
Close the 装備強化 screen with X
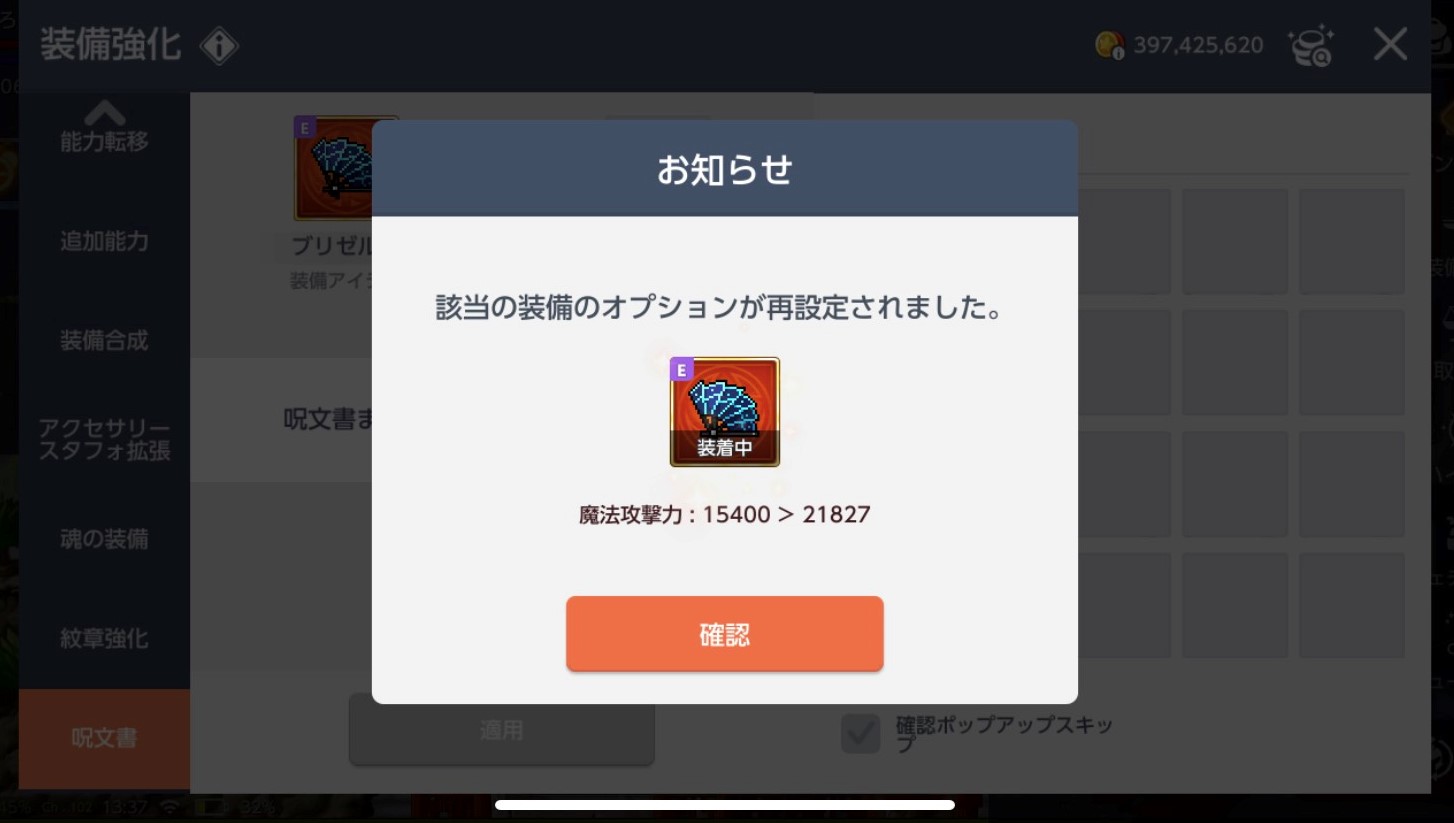[1389, 45]
